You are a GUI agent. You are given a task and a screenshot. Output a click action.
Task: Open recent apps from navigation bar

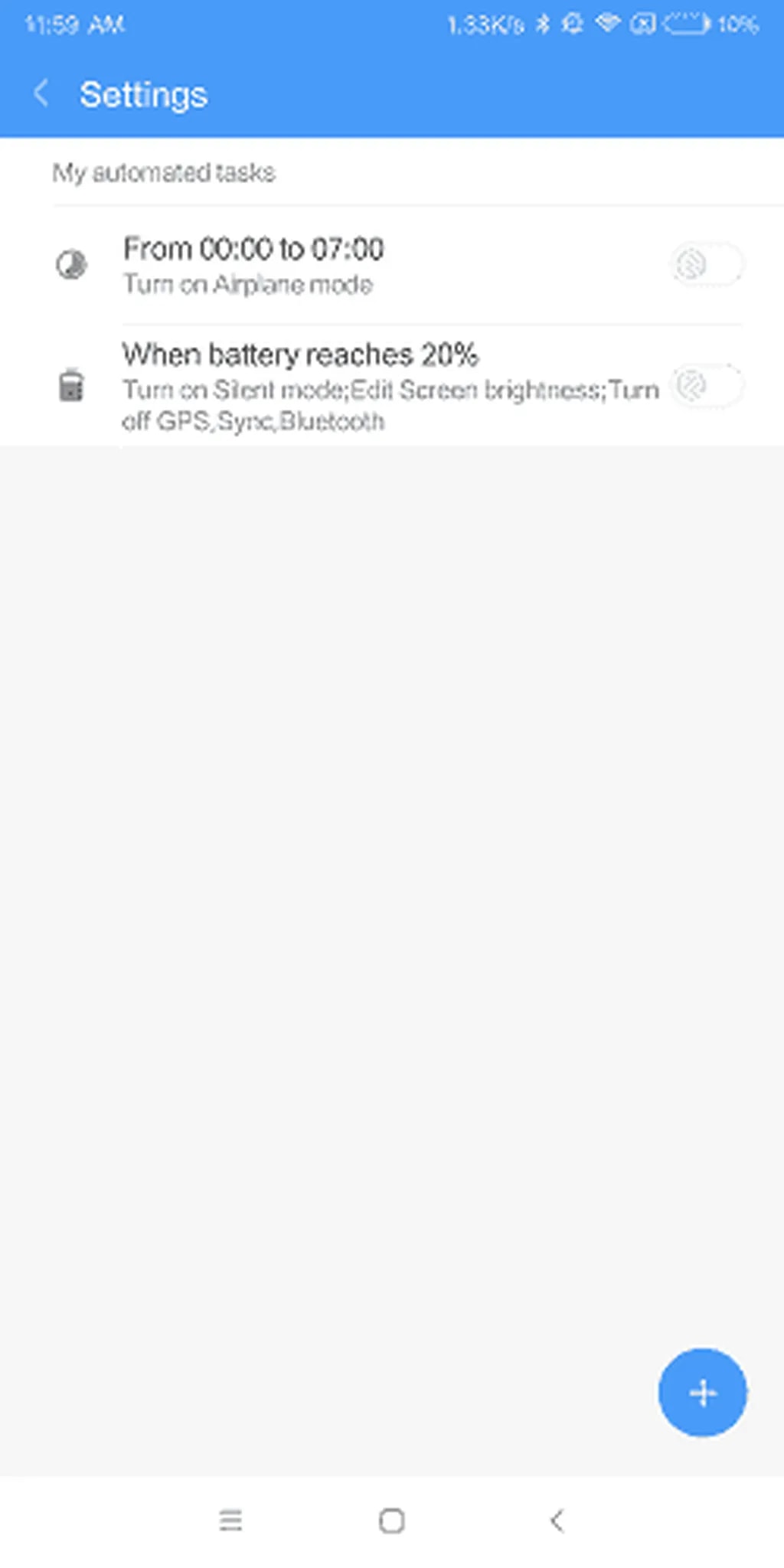(x=230, y=1520)
